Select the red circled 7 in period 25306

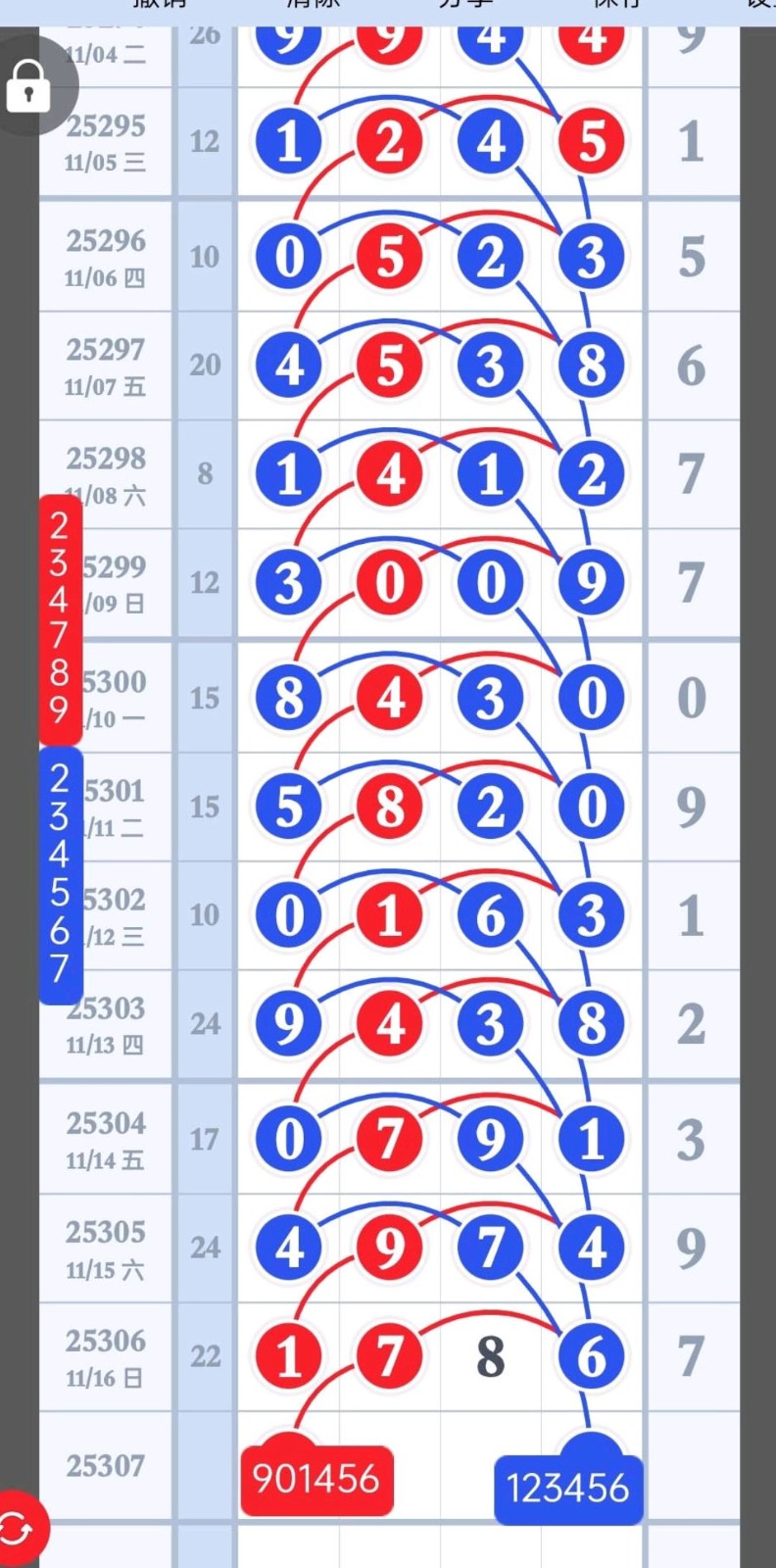pyautogui.click(x=390, y=1356)
